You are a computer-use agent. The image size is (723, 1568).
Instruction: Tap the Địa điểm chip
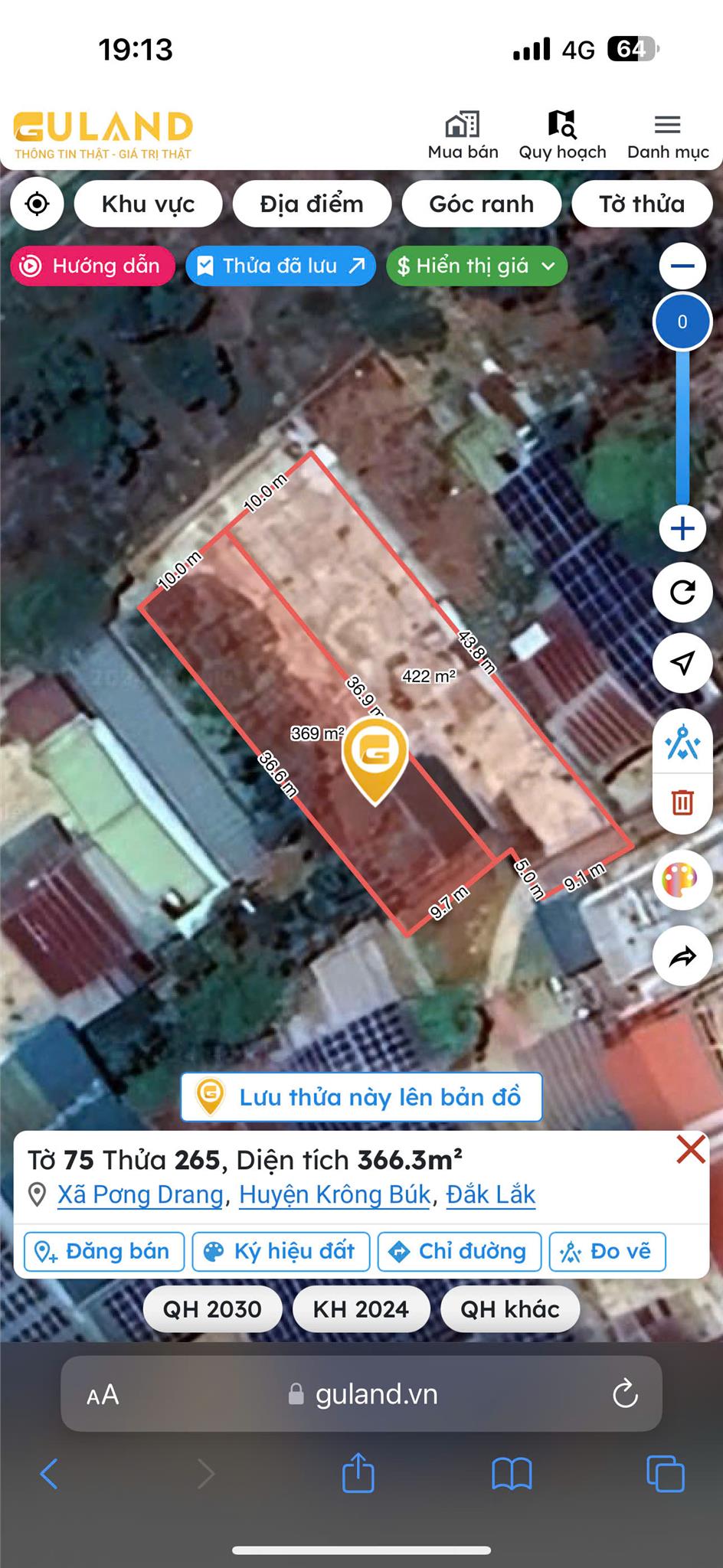pos(312,204)
